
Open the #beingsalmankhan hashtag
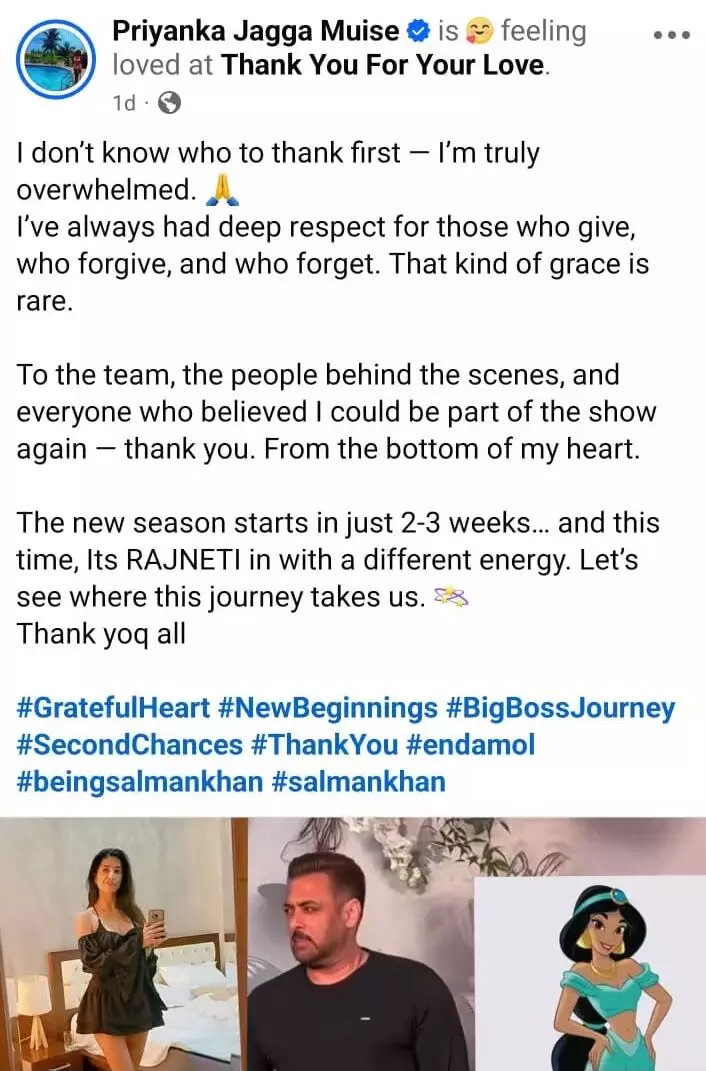coord(139,781)
